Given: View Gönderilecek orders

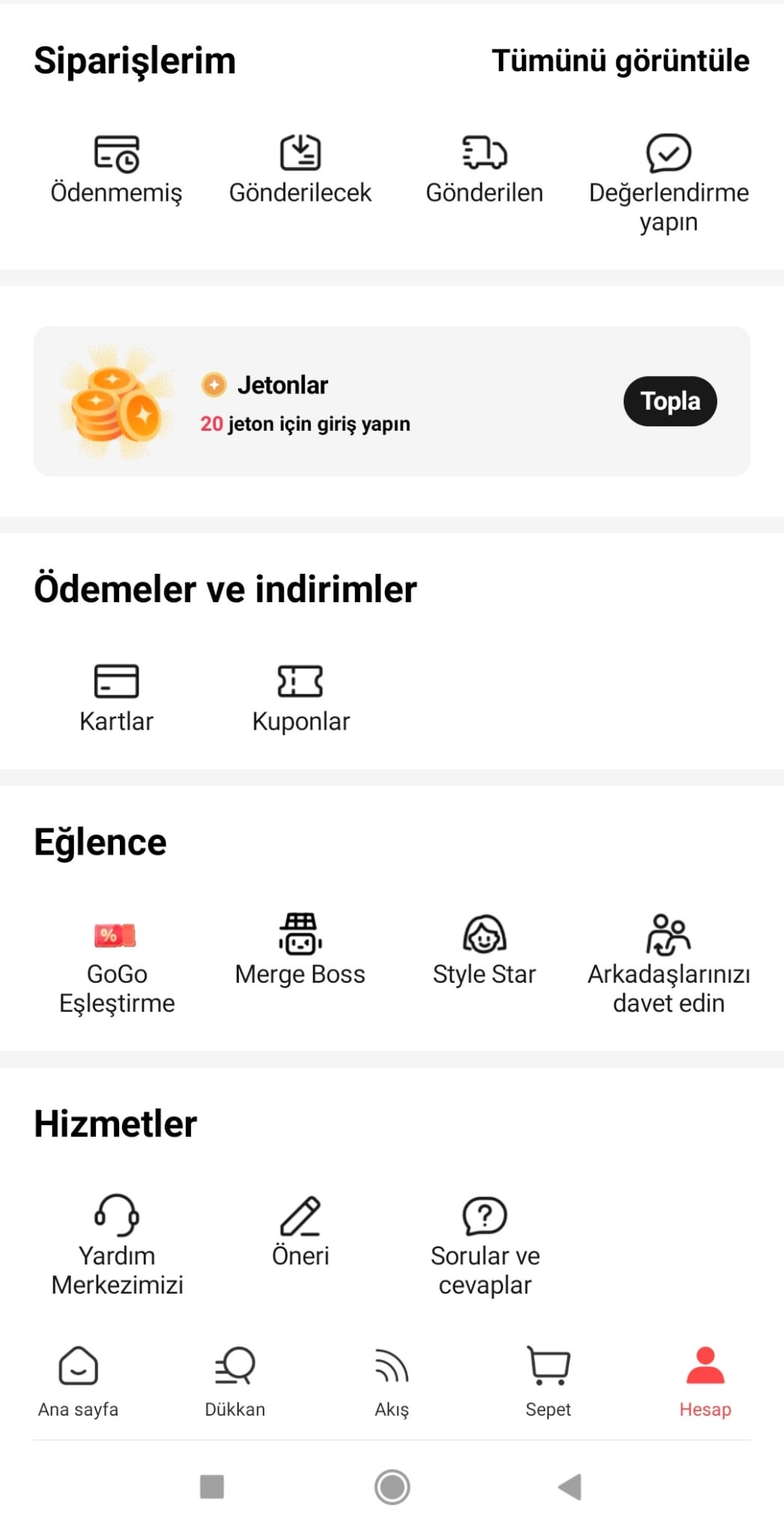Looking at the screenshot, I should click(300, 170).
